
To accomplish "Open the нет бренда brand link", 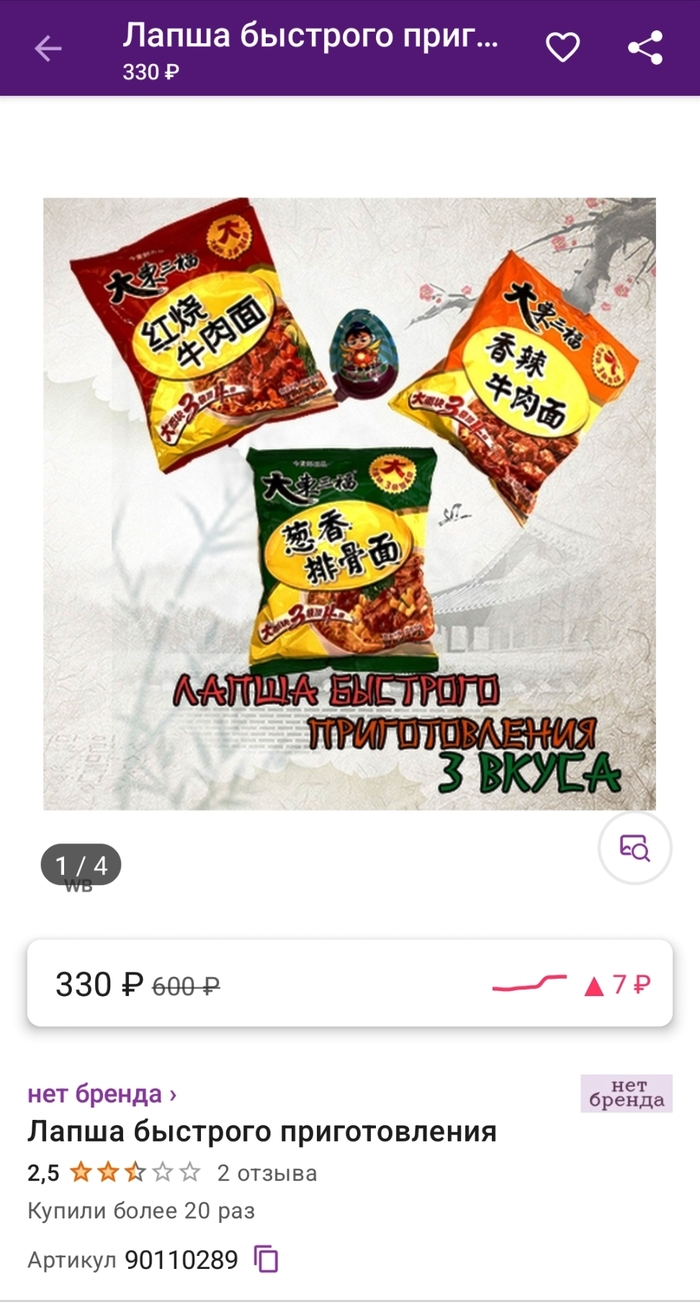I will (x=102, y=1093).
